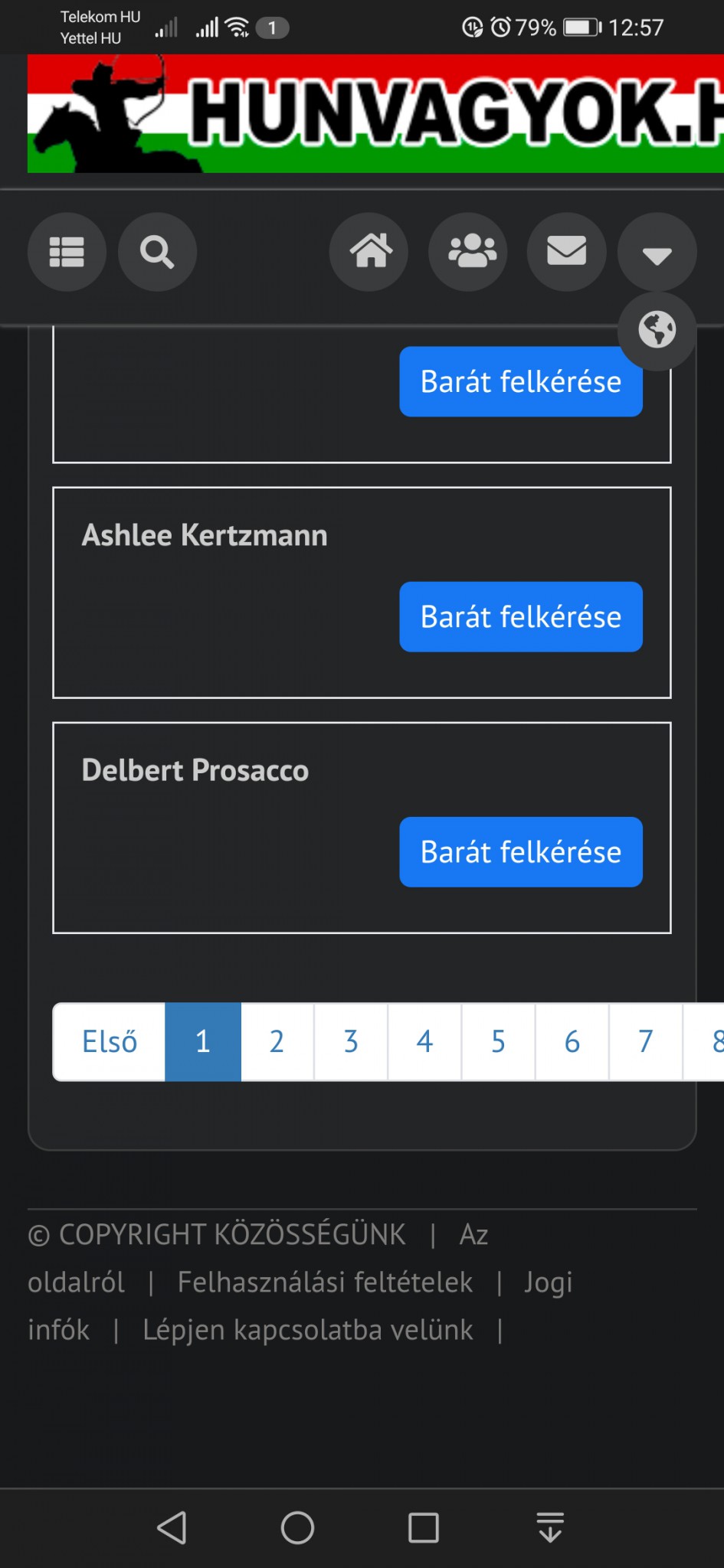Go to page 2
724x1568 pixels.
277,1042
